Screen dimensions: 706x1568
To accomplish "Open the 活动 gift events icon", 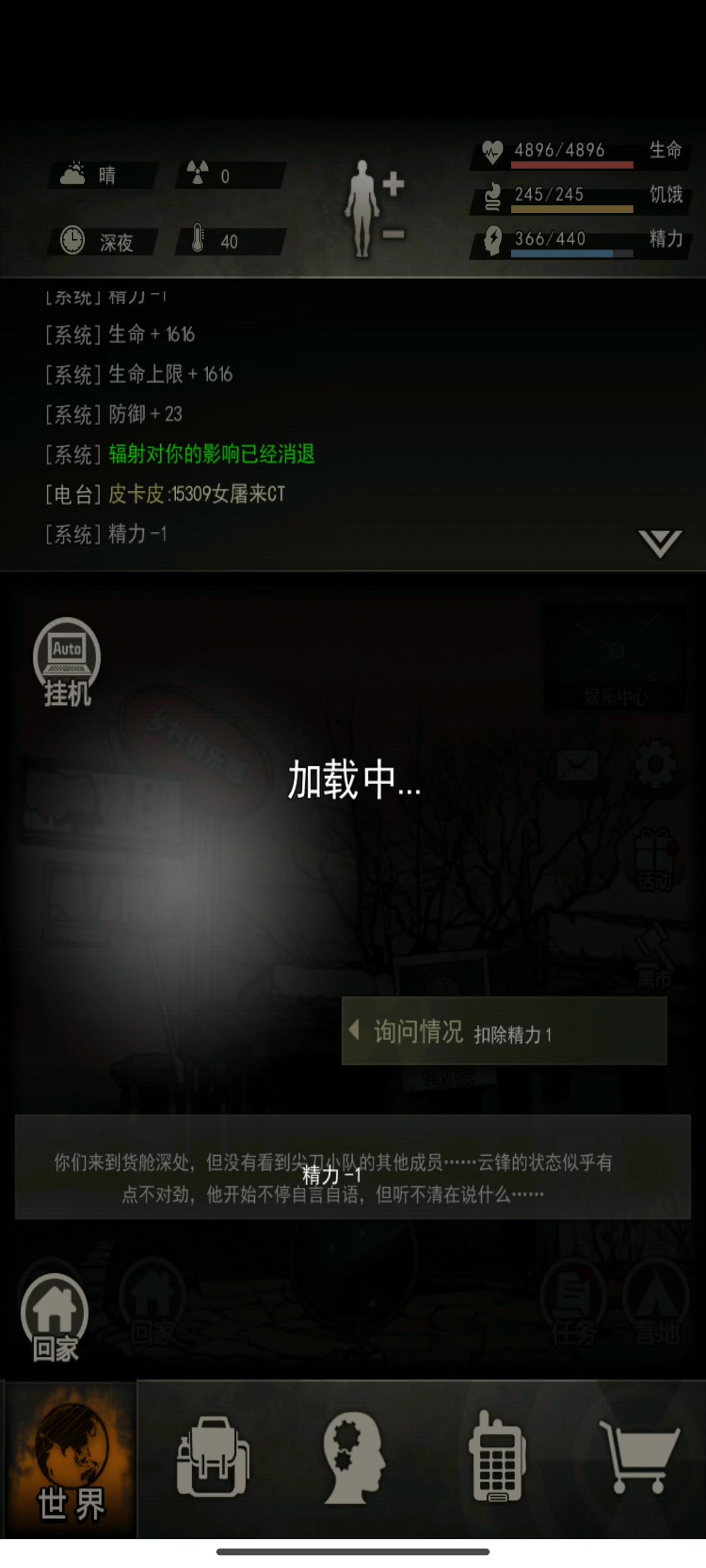I will (654, 860).
